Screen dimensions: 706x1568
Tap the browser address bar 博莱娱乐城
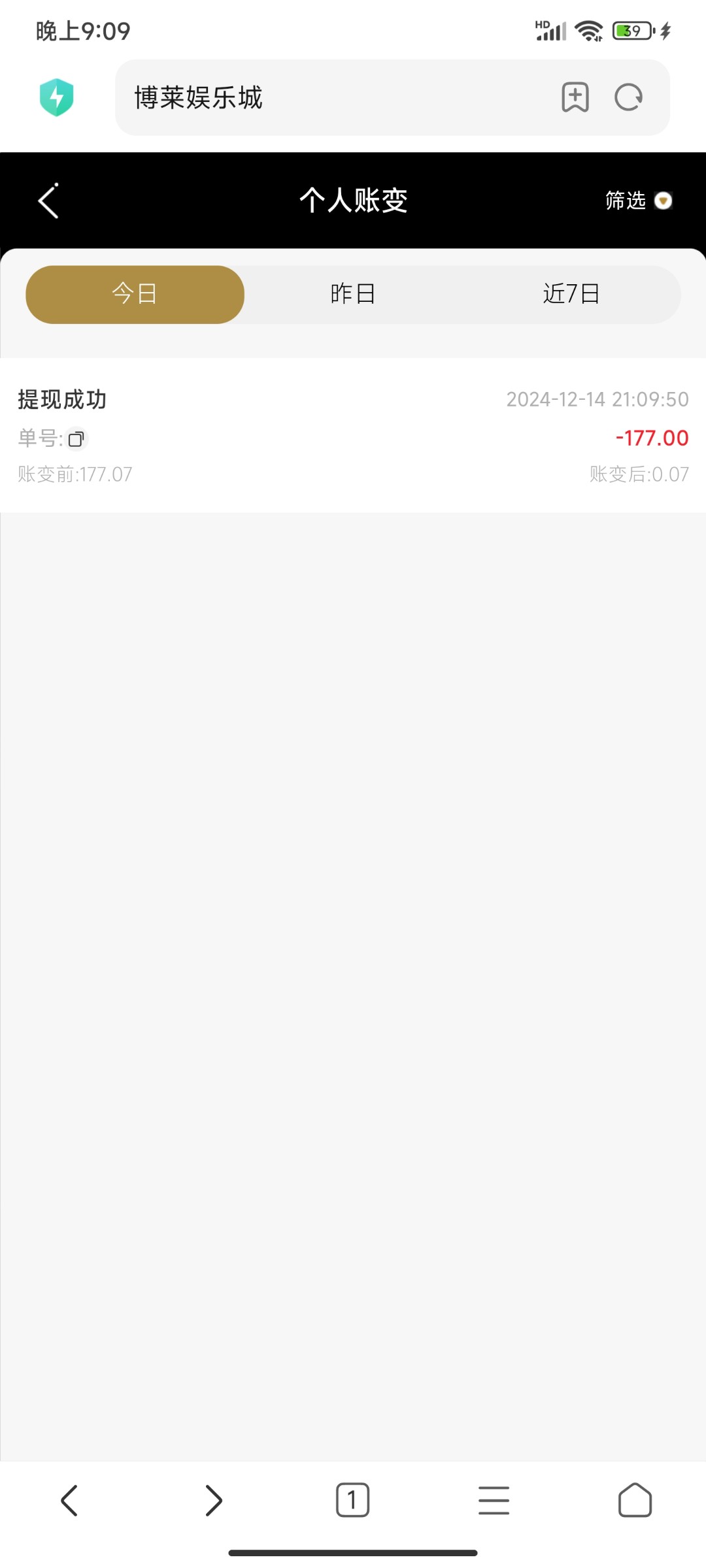333,98
